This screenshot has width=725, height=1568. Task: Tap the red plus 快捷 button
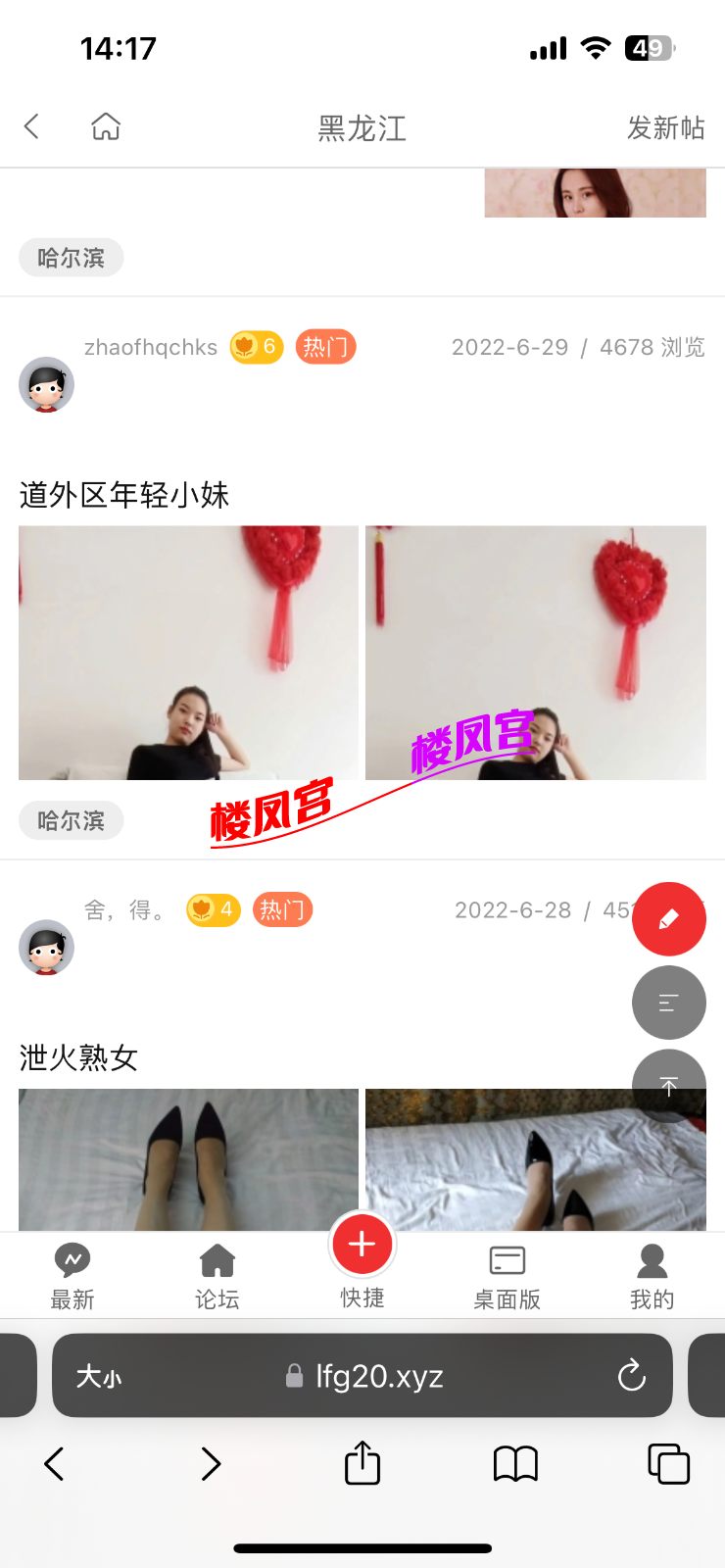pos(362,1245)
